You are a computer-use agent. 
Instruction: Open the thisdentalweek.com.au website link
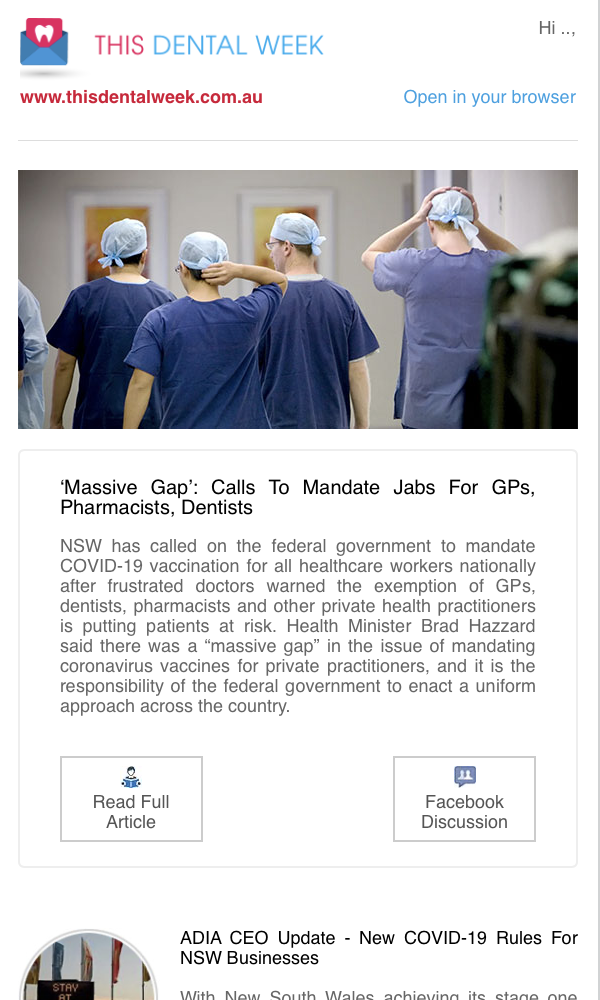tap(141, 97)
